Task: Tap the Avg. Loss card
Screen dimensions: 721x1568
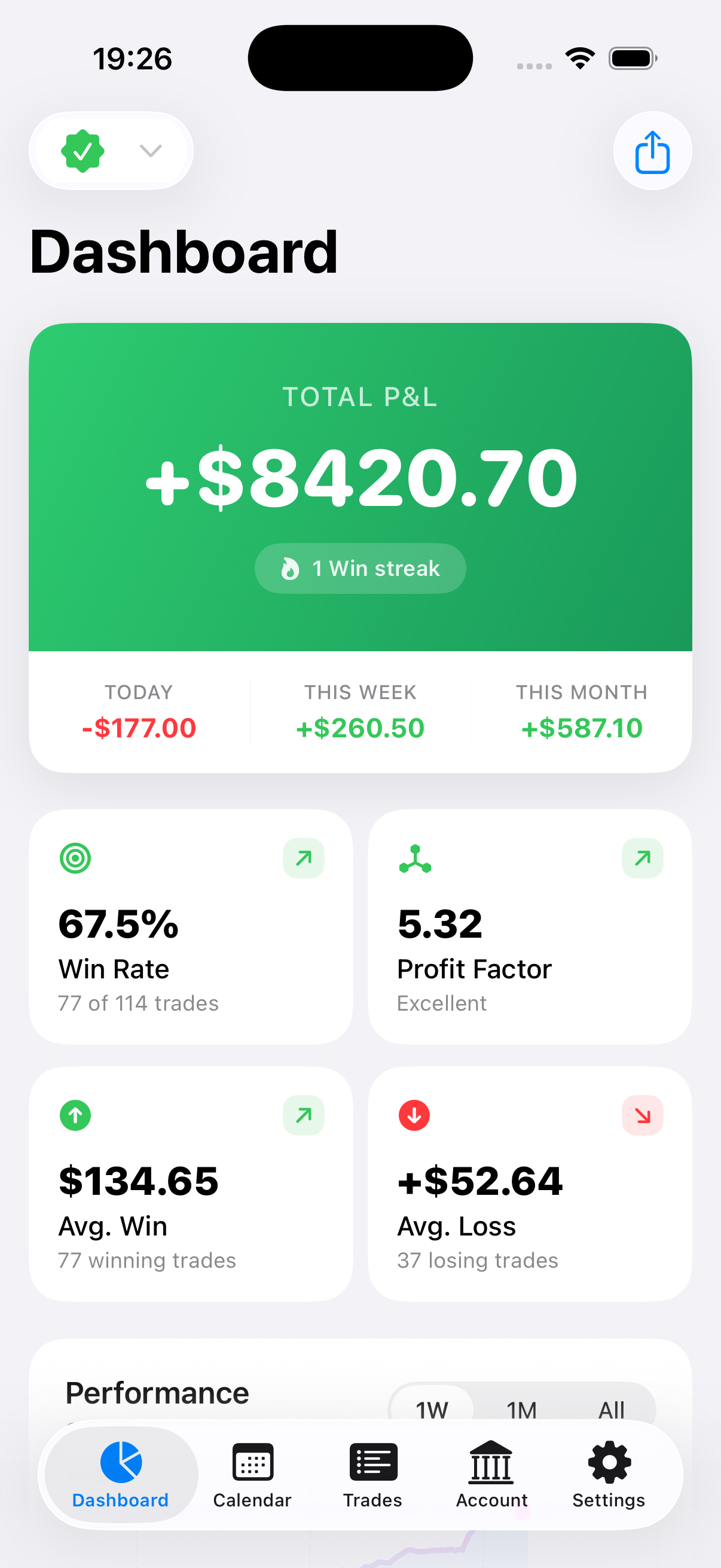Action: (529, 1183)
